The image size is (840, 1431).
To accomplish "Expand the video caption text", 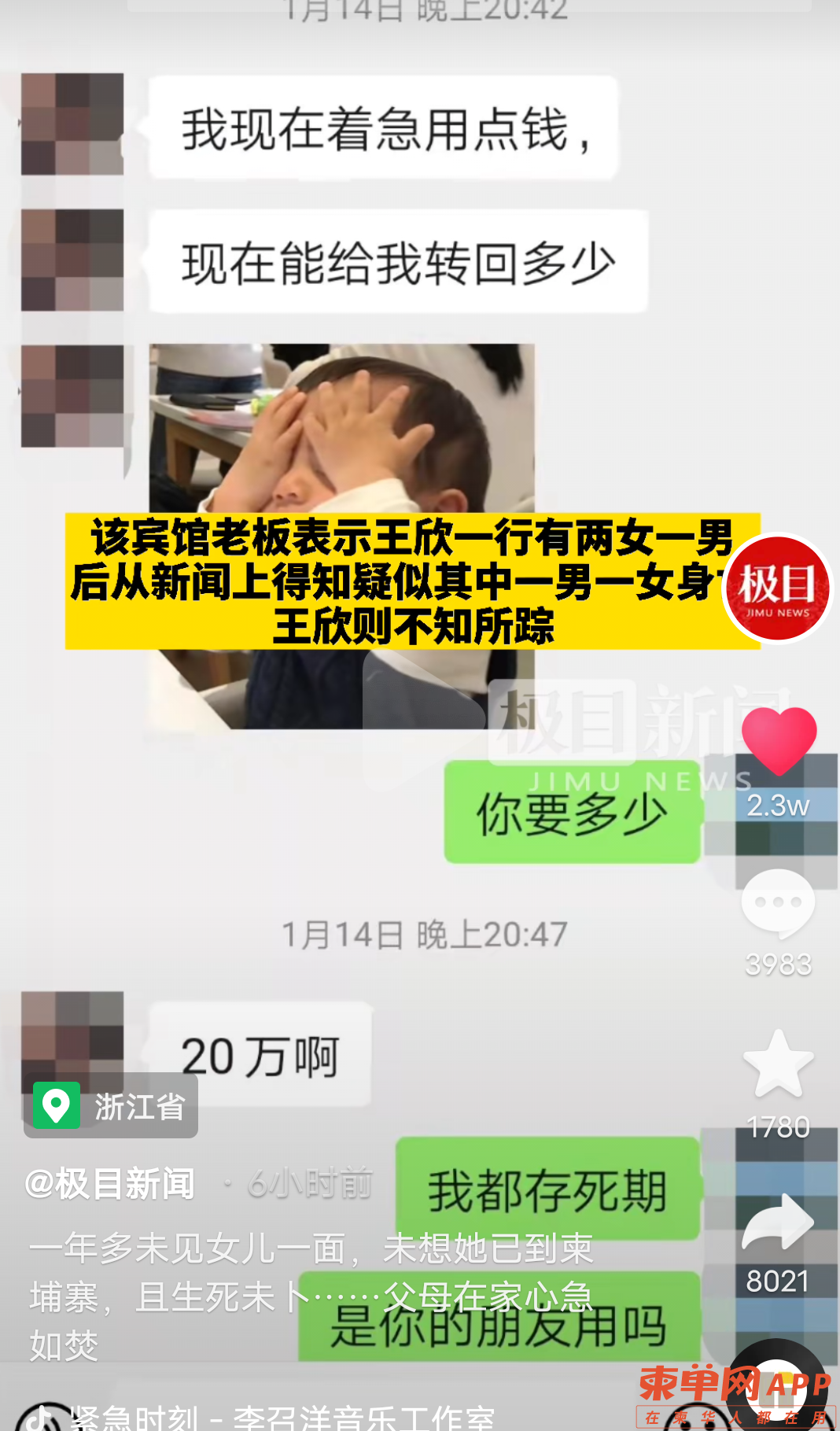I will coord(311,1296).
